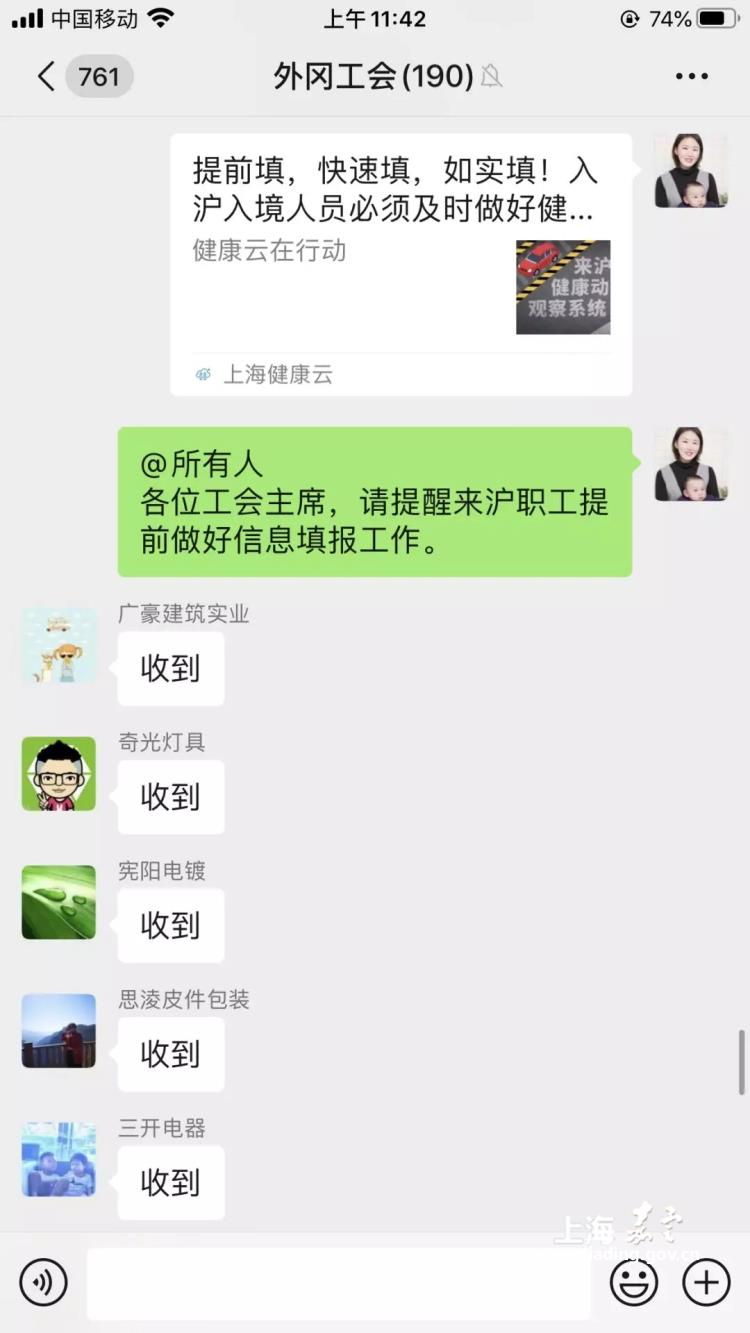This screenshot has width=750, height=1333.
Task: Open the plus attachments menu
Action: (x=706, y=1282)
